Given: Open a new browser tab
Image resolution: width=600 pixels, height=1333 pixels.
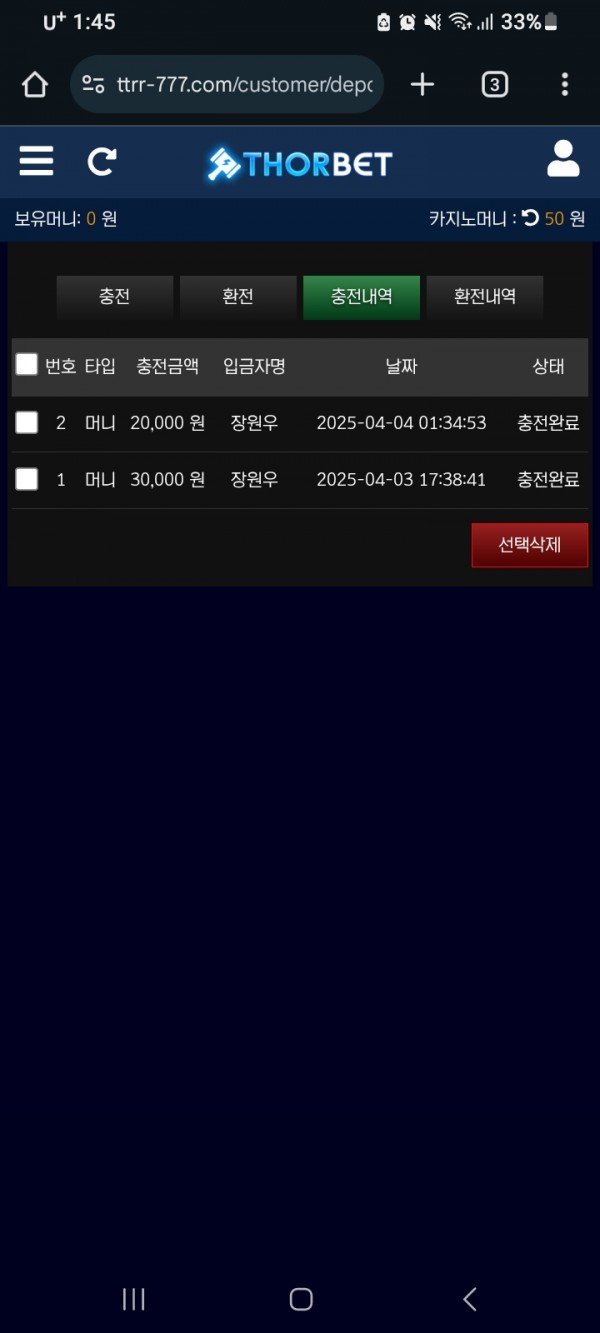Looking at the screenshot, I should coord(423,85).
